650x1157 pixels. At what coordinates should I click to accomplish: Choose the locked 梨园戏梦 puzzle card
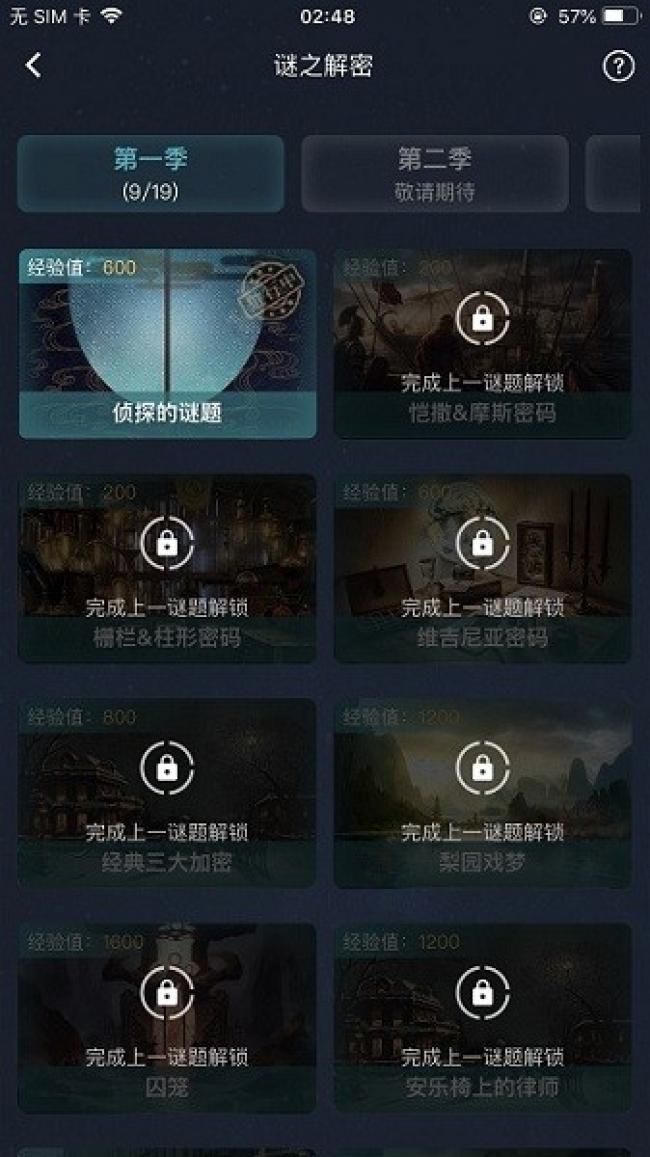(x=483, y=792)
